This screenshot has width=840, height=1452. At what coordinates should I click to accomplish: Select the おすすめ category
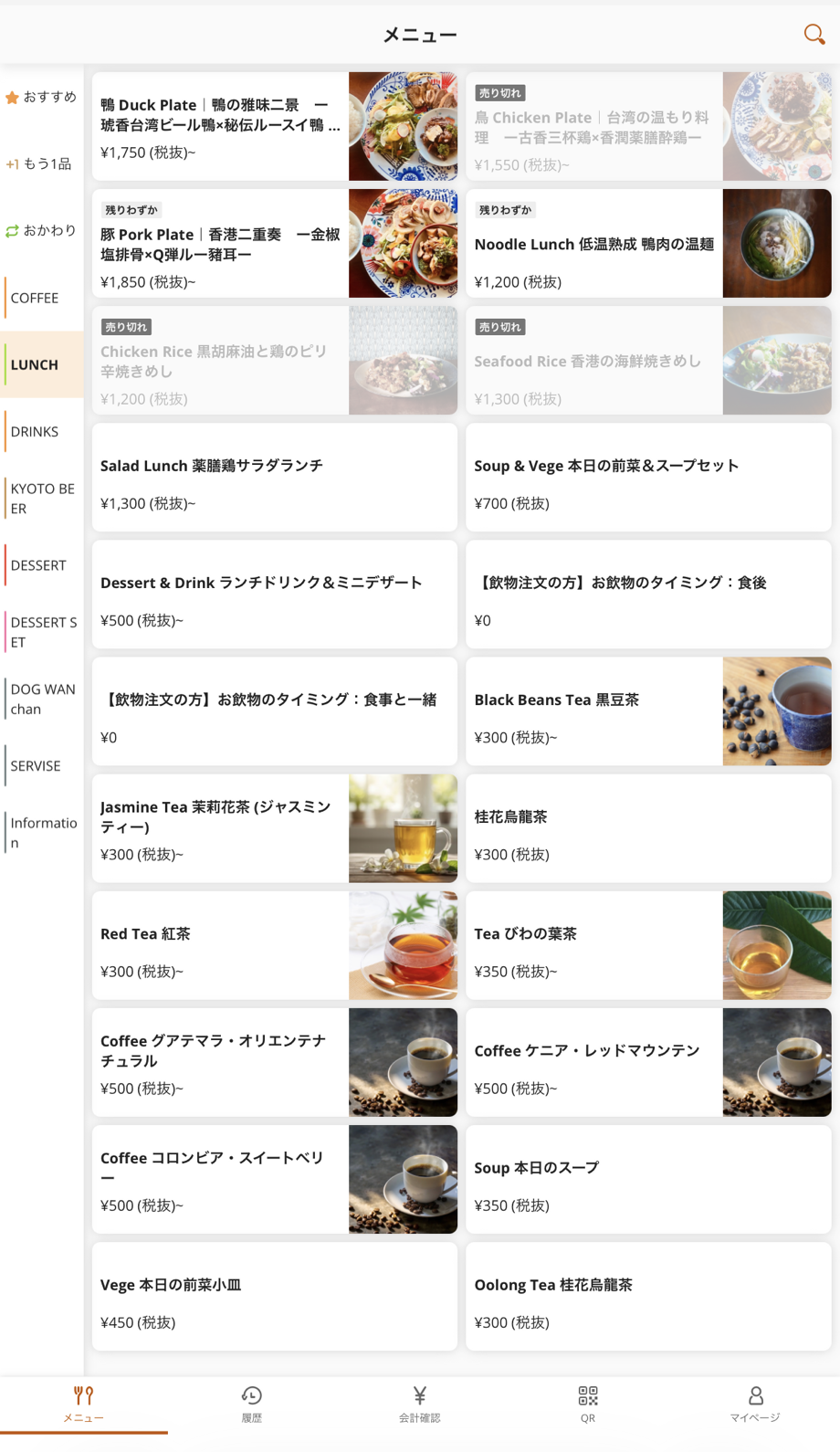(42, 97)
